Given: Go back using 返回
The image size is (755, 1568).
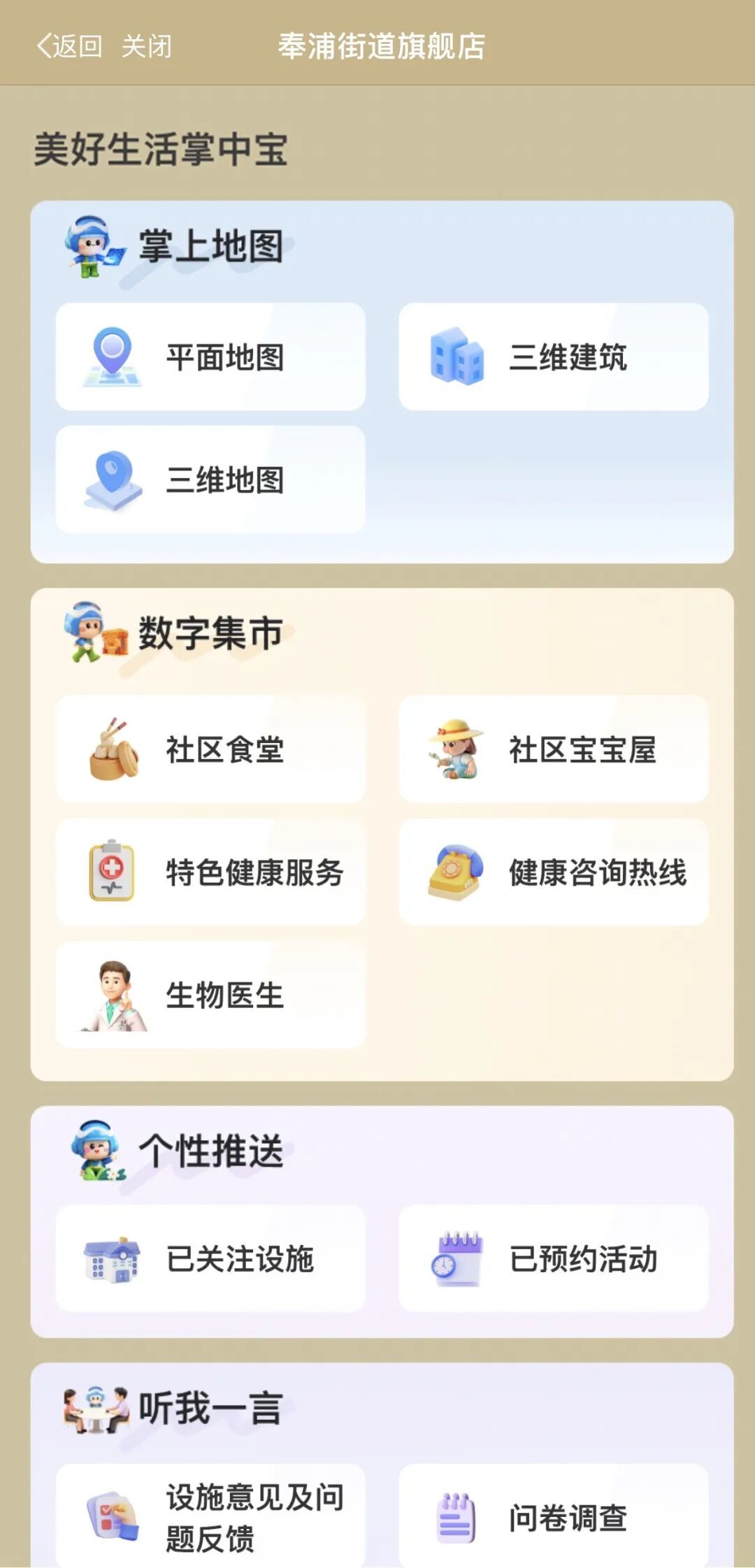Looking at the screenshot, I should click(70, 47).
